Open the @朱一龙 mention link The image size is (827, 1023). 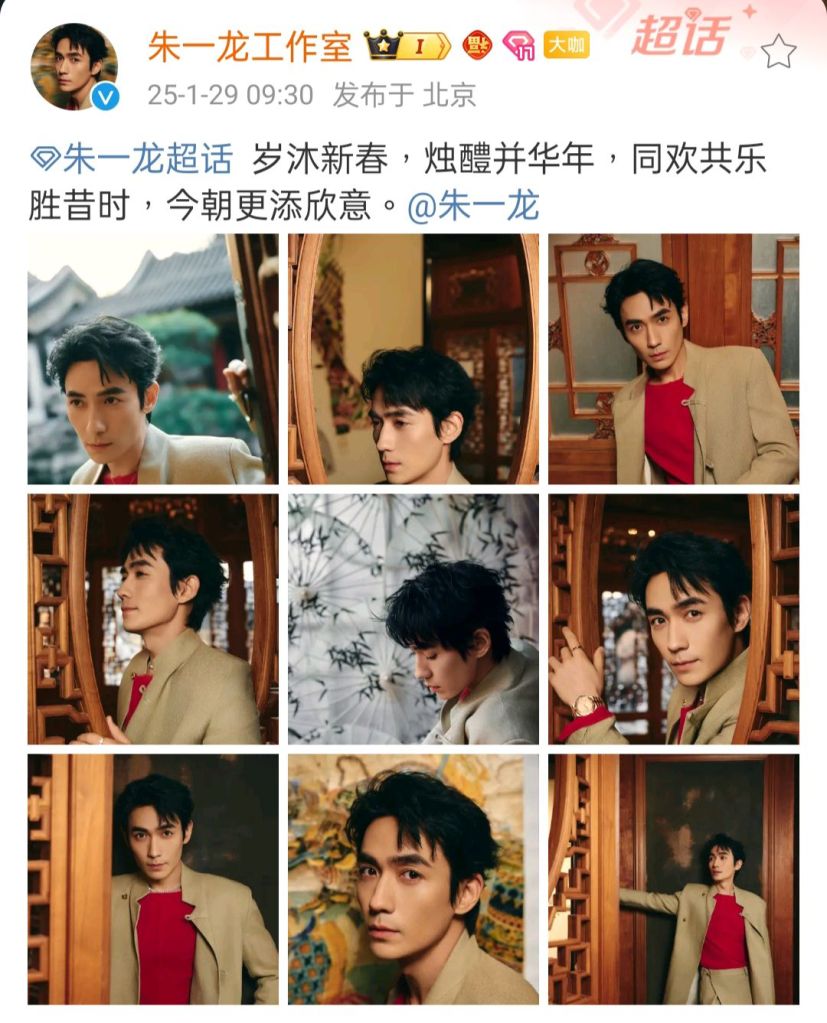(x=473, y=206)
